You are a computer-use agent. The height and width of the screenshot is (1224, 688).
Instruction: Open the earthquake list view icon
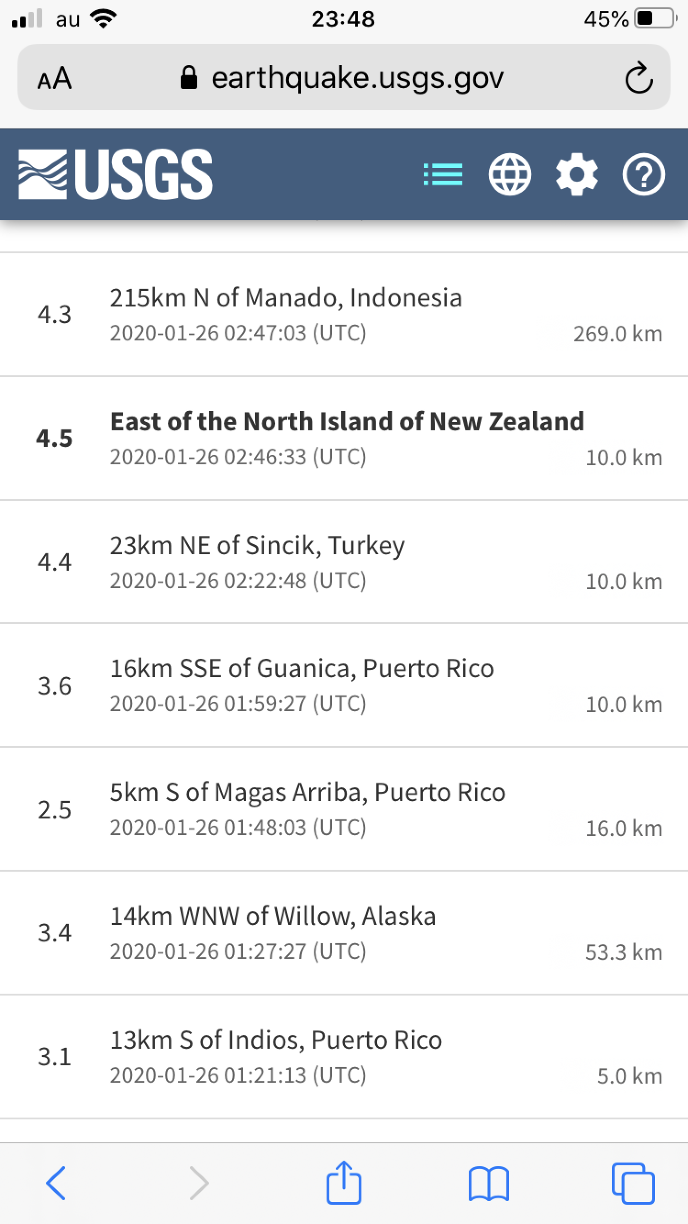click(x=443, y=175)
